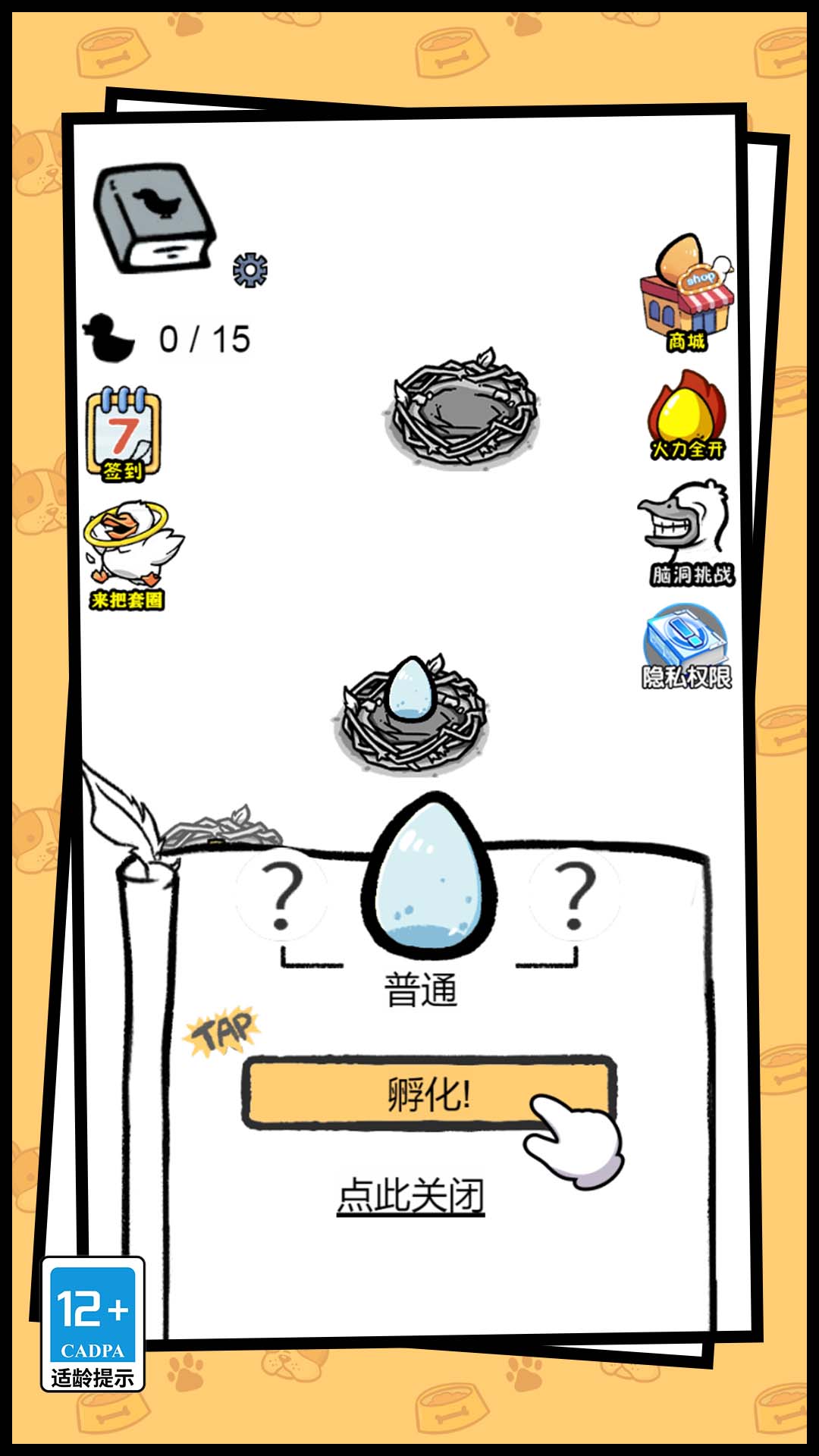
Task: Open the duck encyclopedia book
Action: pos(154,218)
